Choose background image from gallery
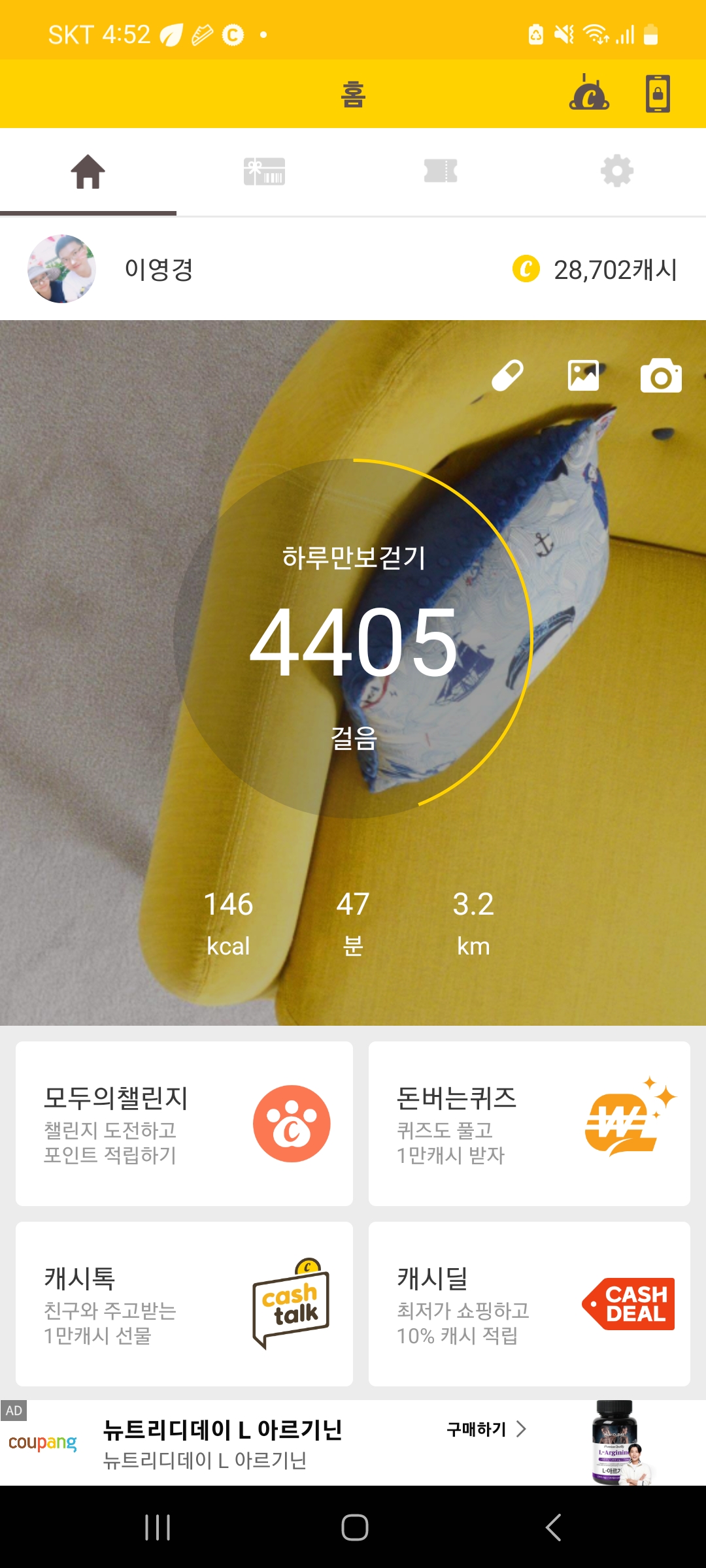 point(583,376)
